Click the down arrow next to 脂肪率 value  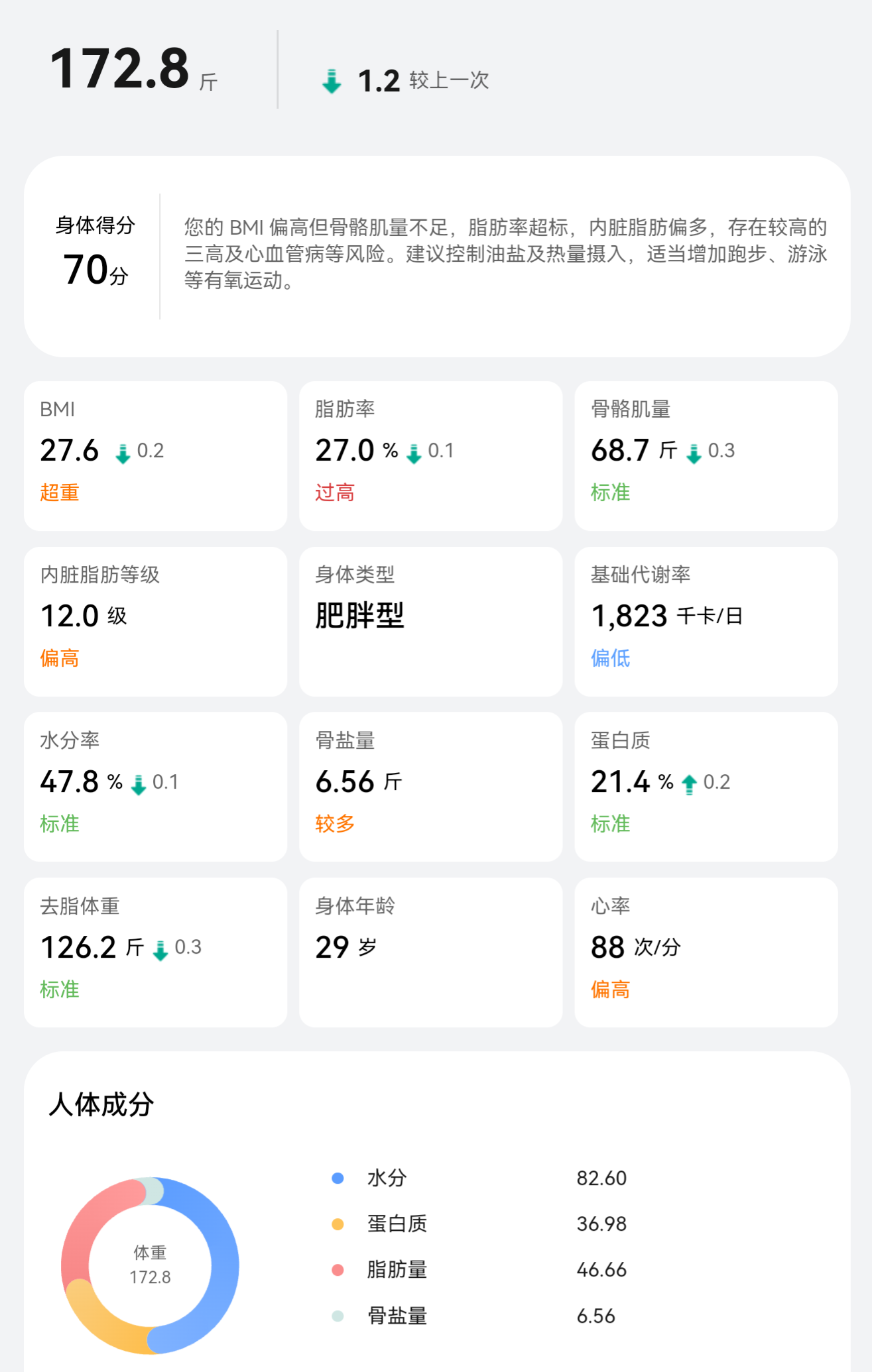[414, 452]
